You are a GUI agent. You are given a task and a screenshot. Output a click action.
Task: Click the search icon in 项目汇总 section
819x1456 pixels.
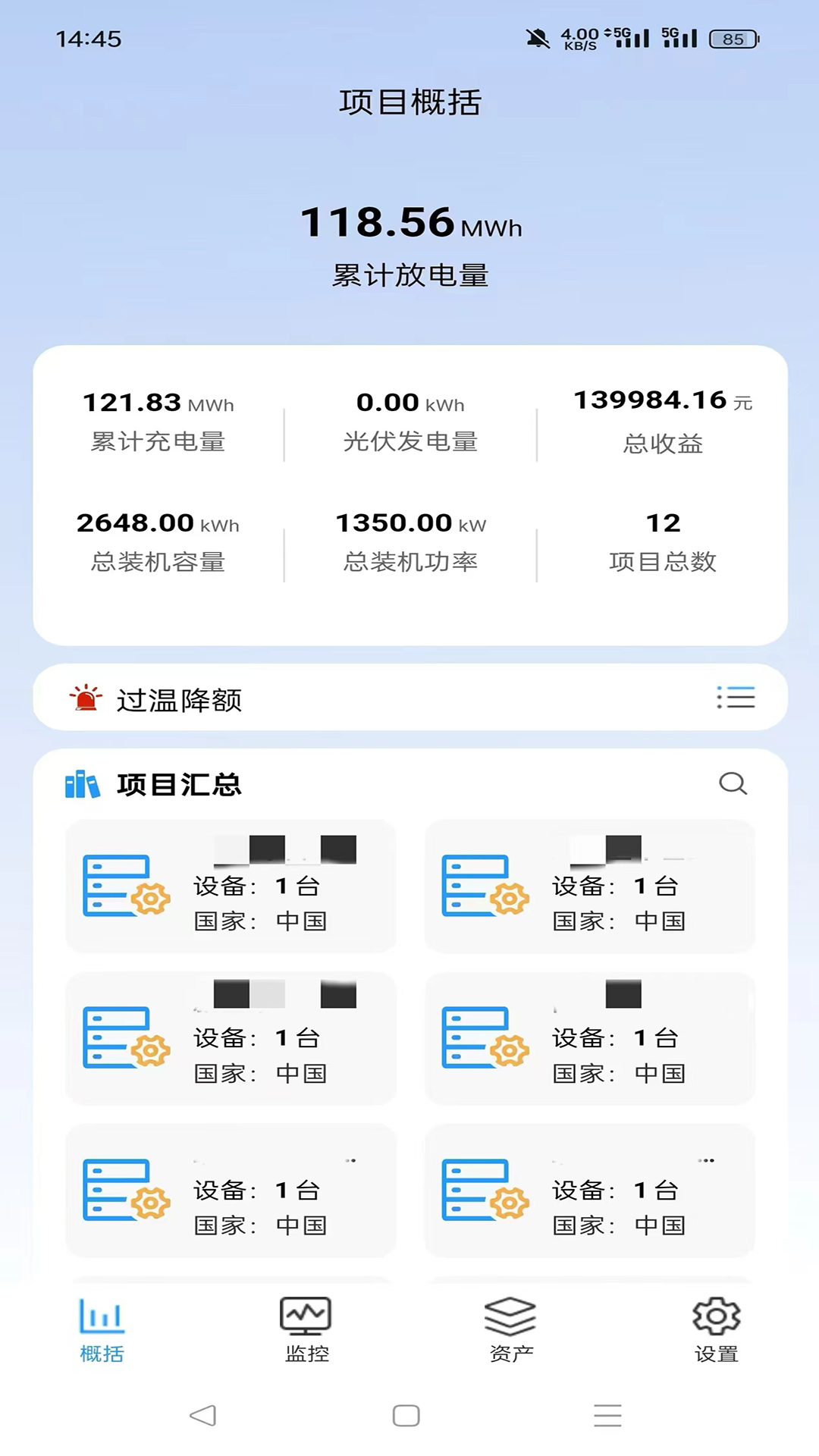point(733,785)
